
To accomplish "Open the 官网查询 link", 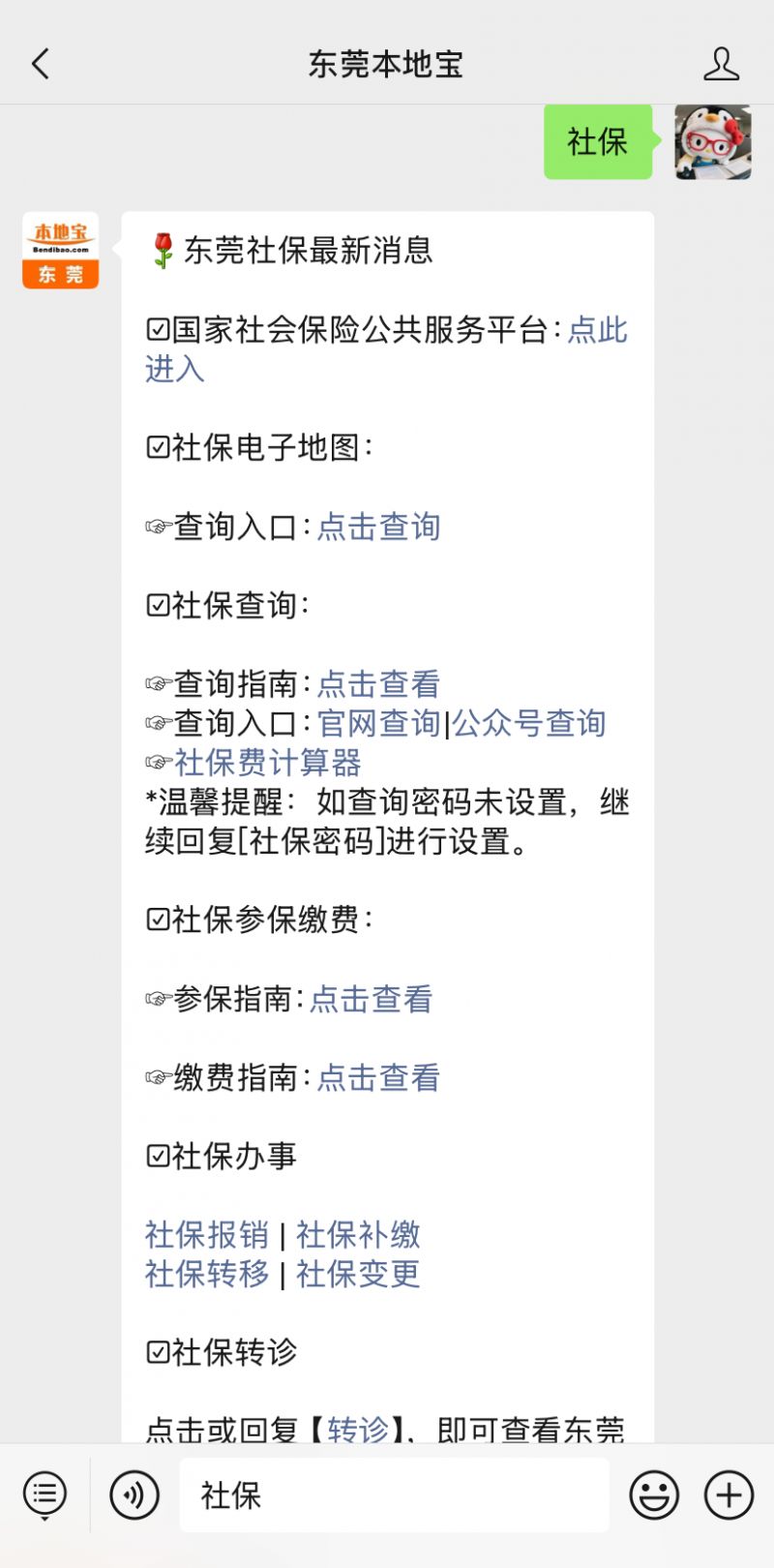I will coord(378,724).
